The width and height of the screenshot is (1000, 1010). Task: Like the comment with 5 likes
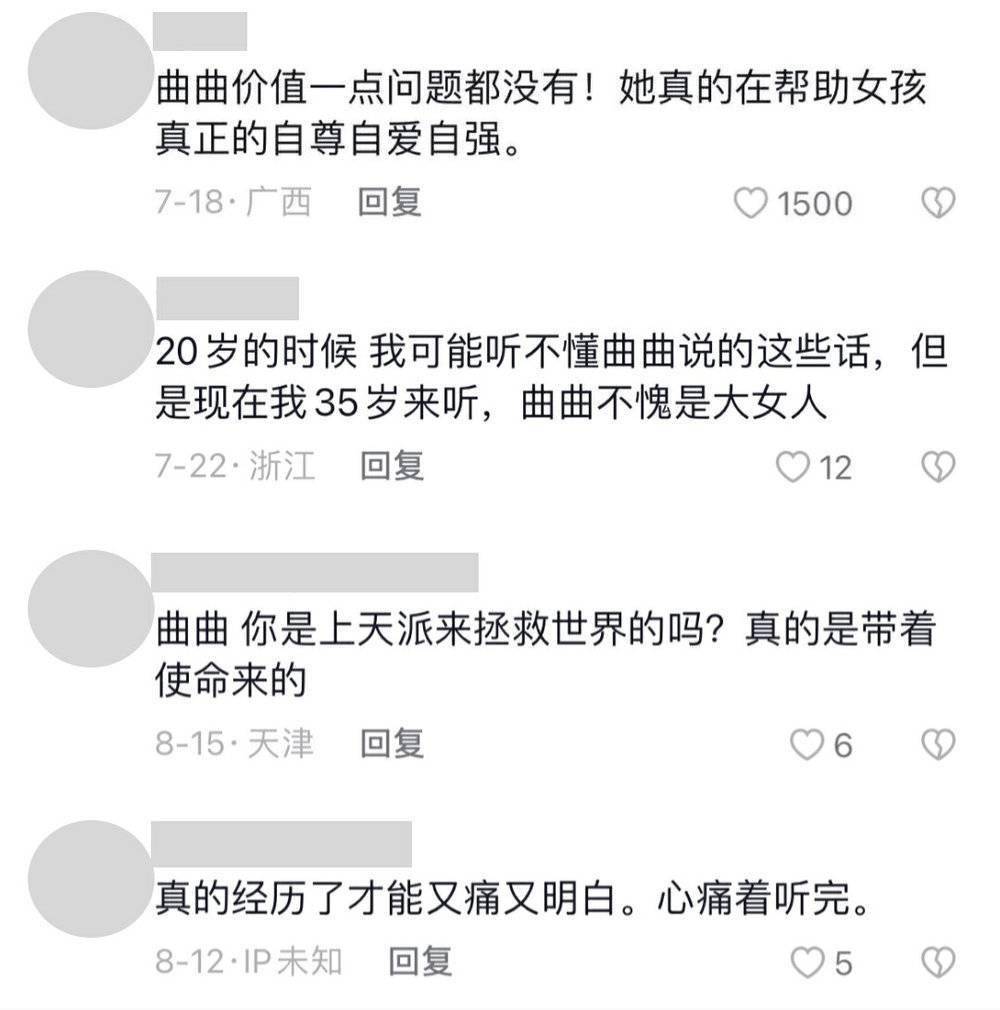(806, 963)
